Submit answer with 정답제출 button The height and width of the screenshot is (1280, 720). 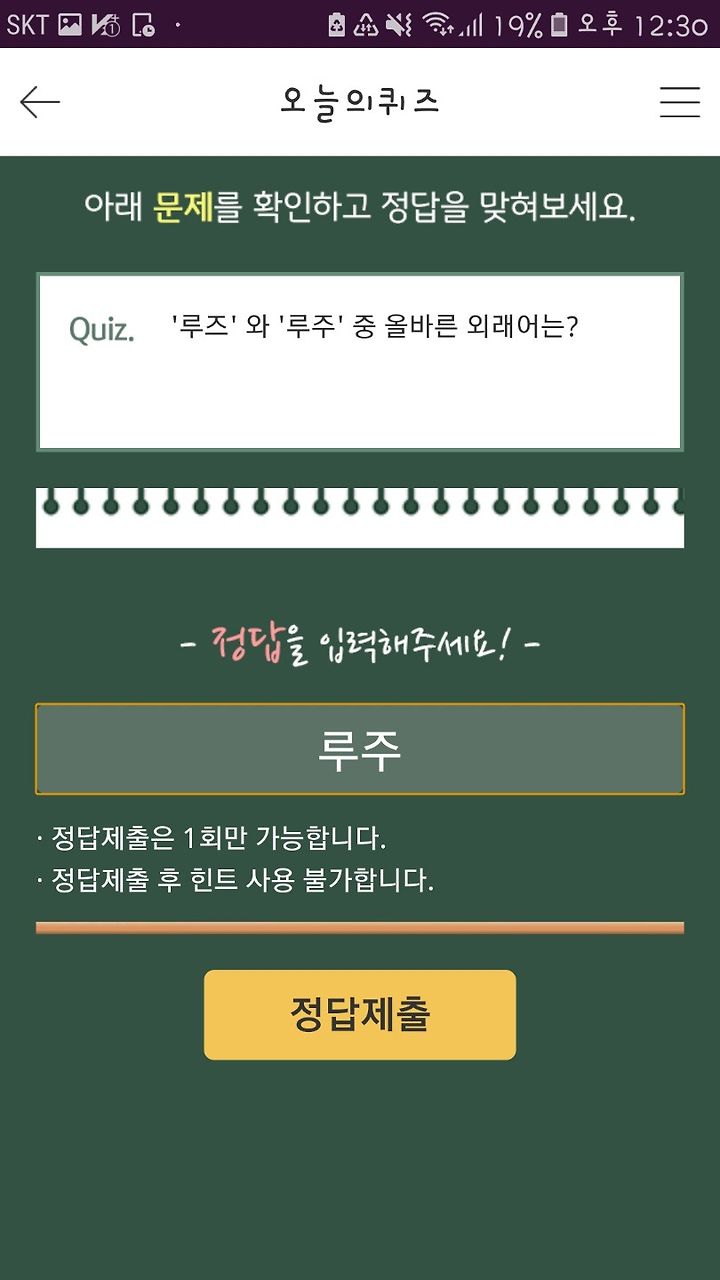coord(360,1015)
